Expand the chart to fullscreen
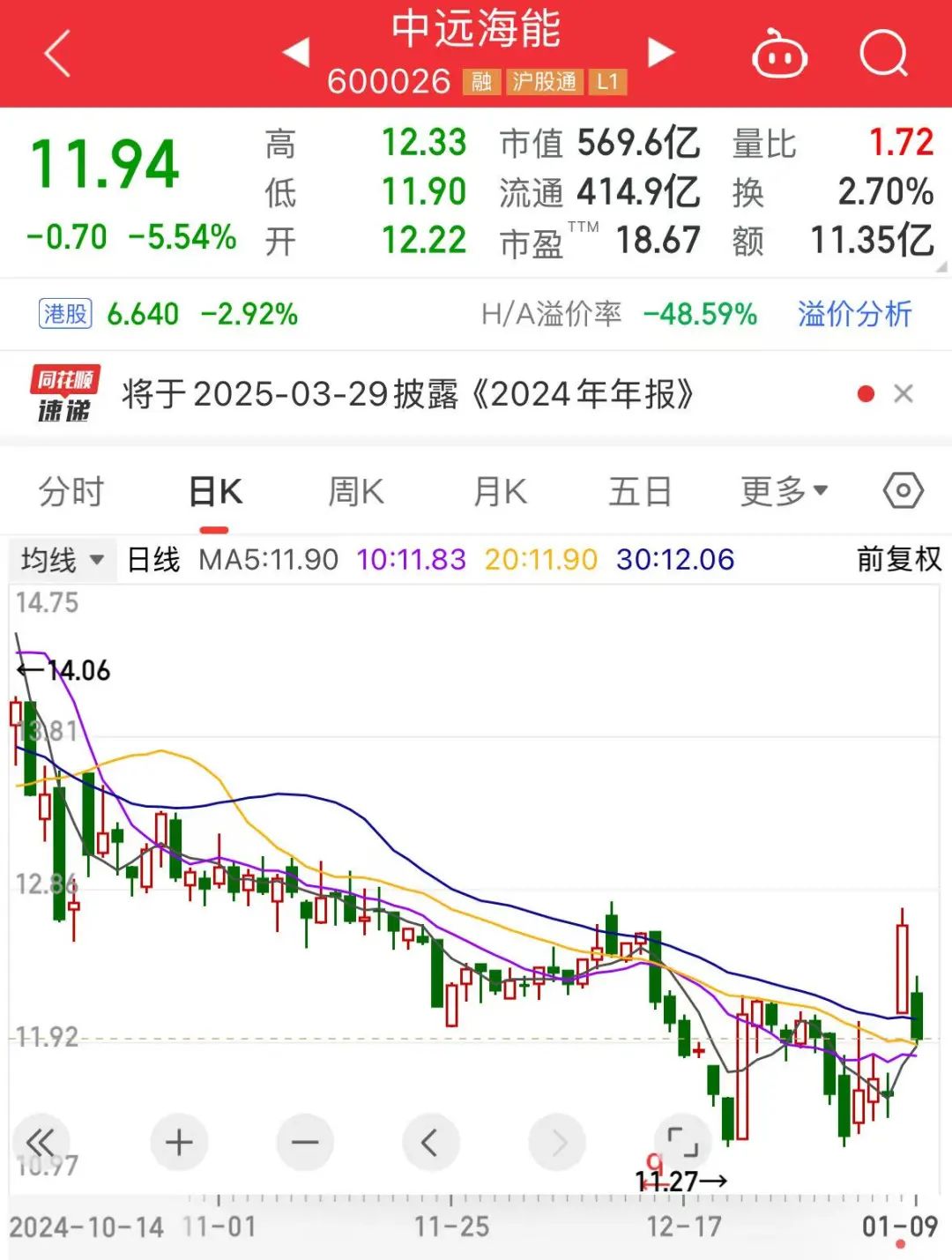 pos(682,1143)
